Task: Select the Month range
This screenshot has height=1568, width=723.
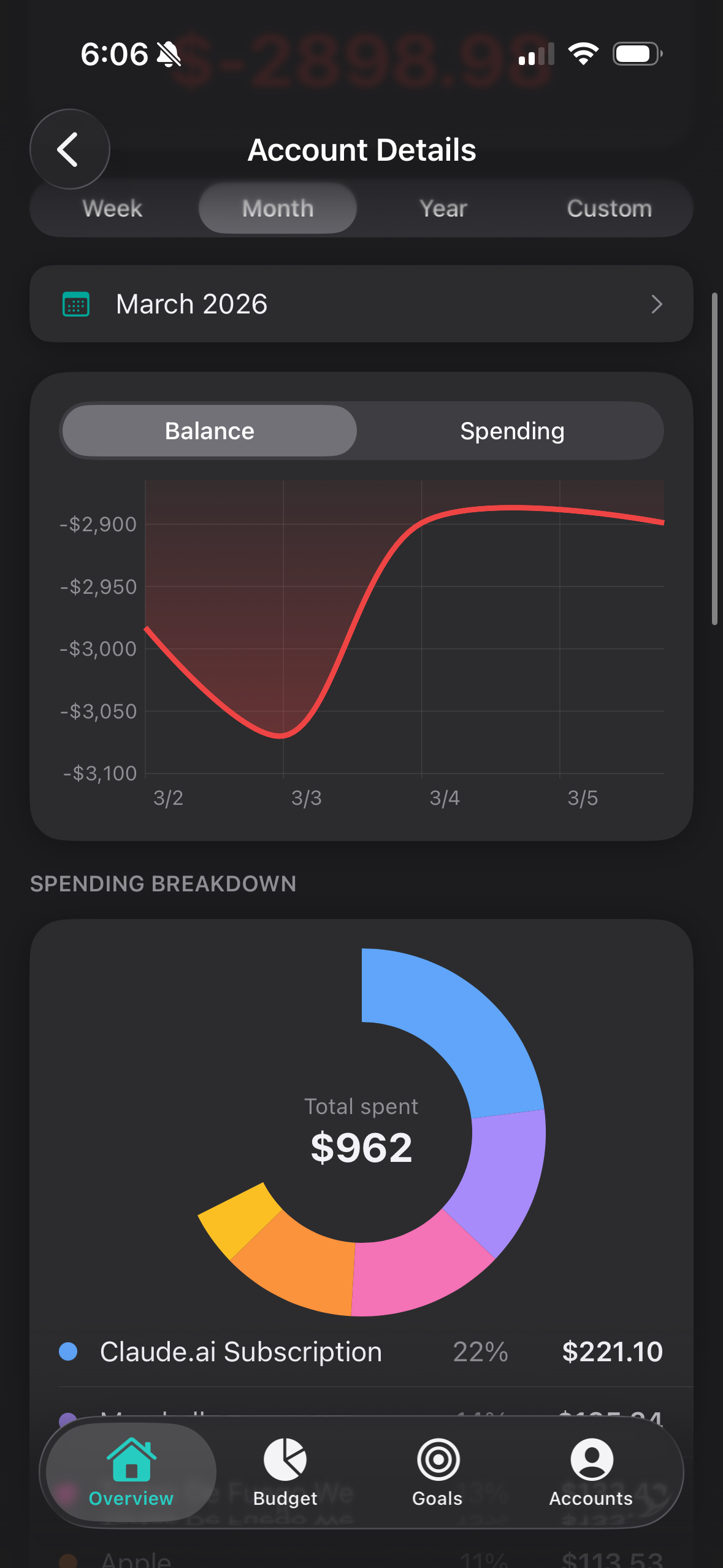Action: pos(278,209)
